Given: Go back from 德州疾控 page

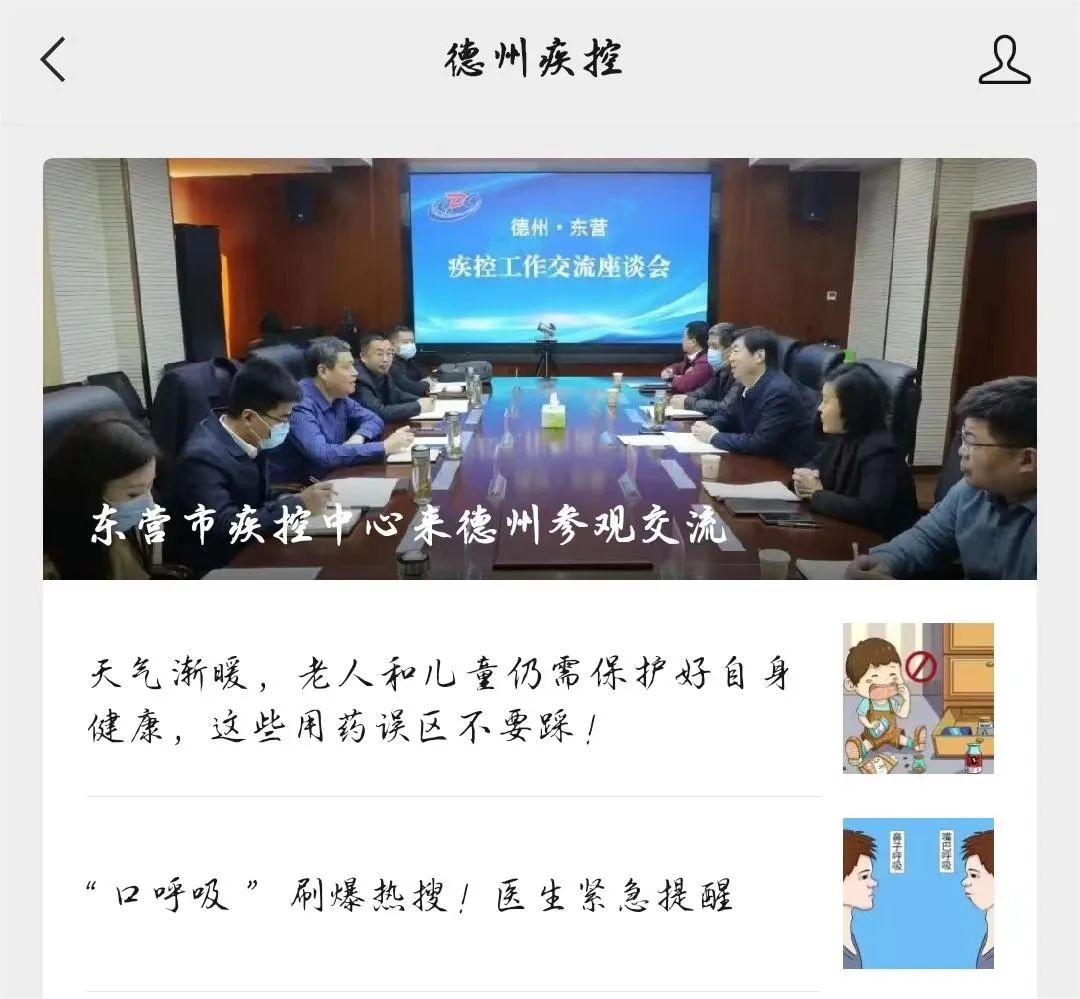Looking at the screenshot, I should pos(54,59).
